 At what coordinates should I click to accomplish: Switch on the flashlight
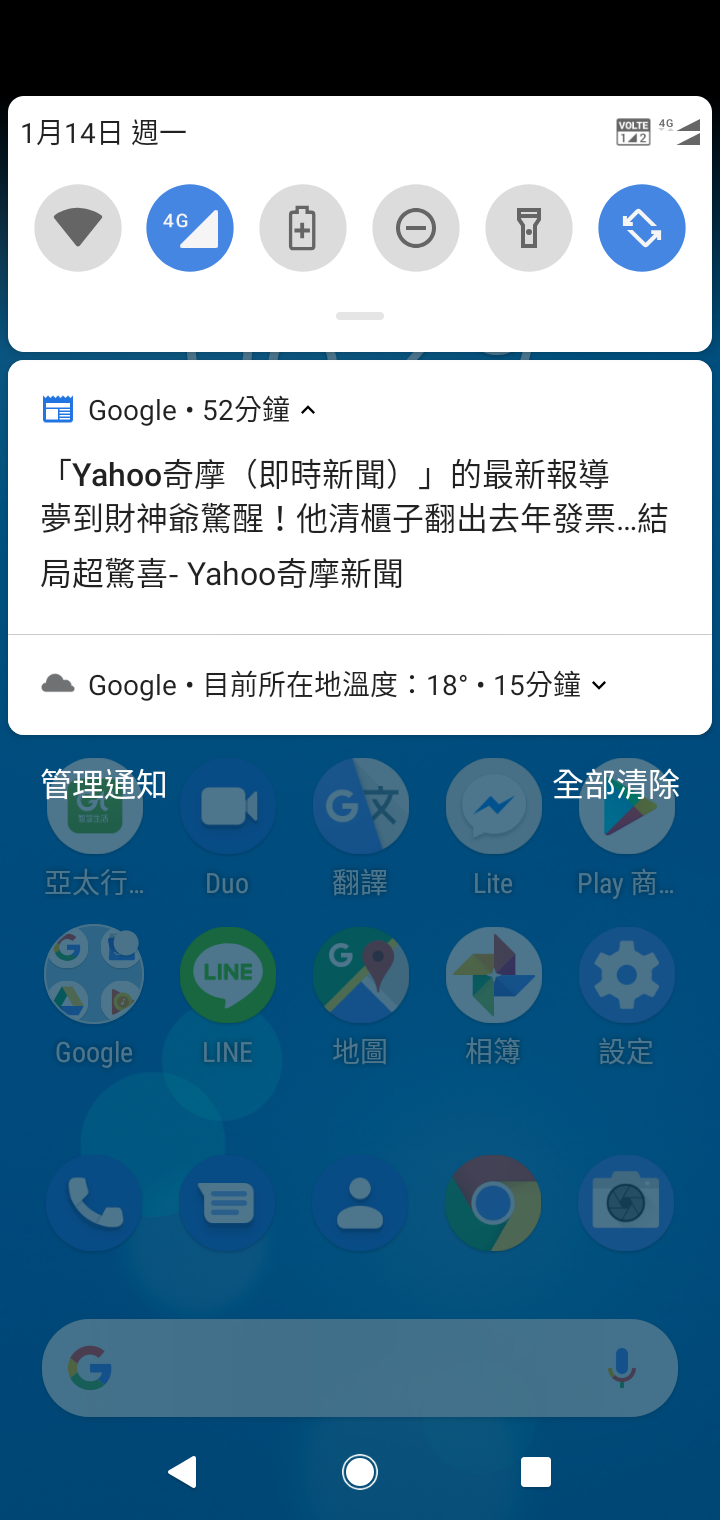(x=529, y=229)
